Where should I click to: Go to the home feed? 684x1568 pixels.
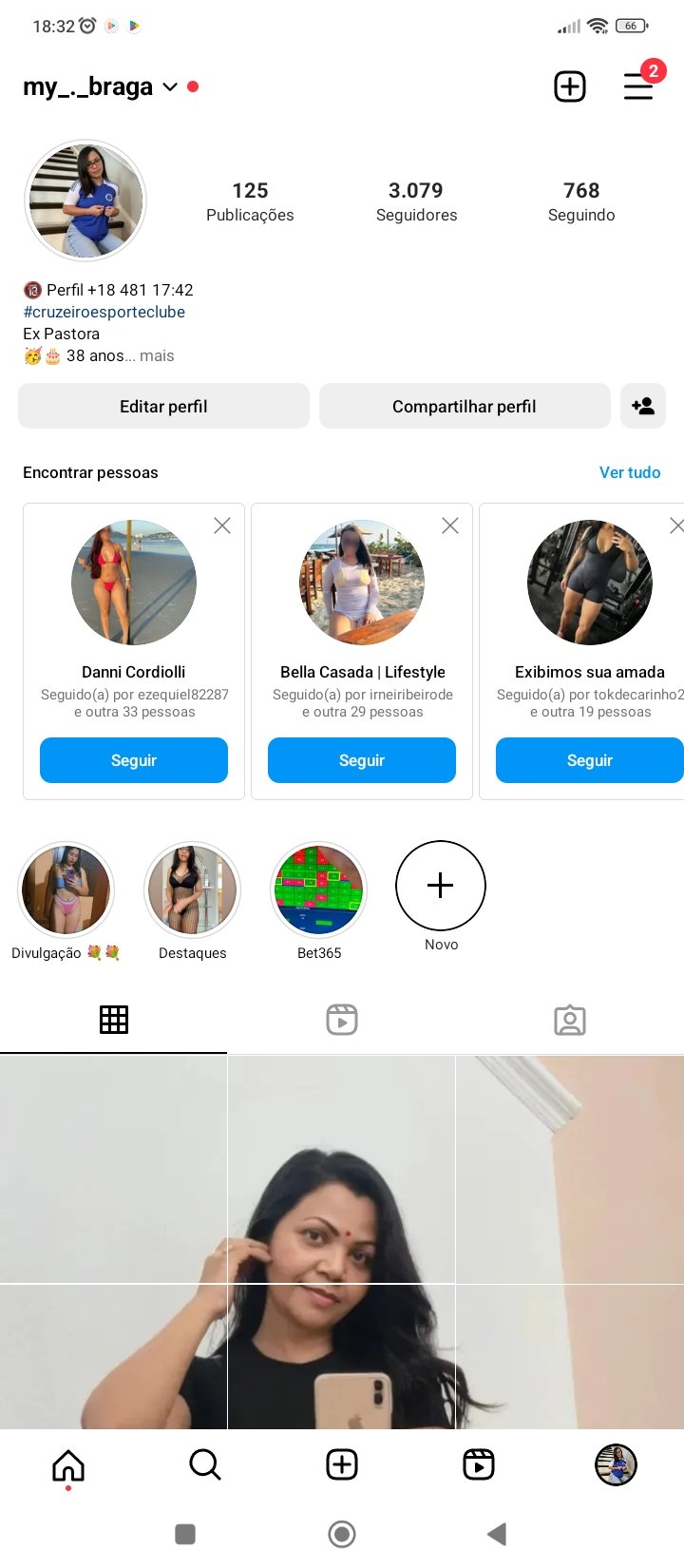[x=68, y=1464]
